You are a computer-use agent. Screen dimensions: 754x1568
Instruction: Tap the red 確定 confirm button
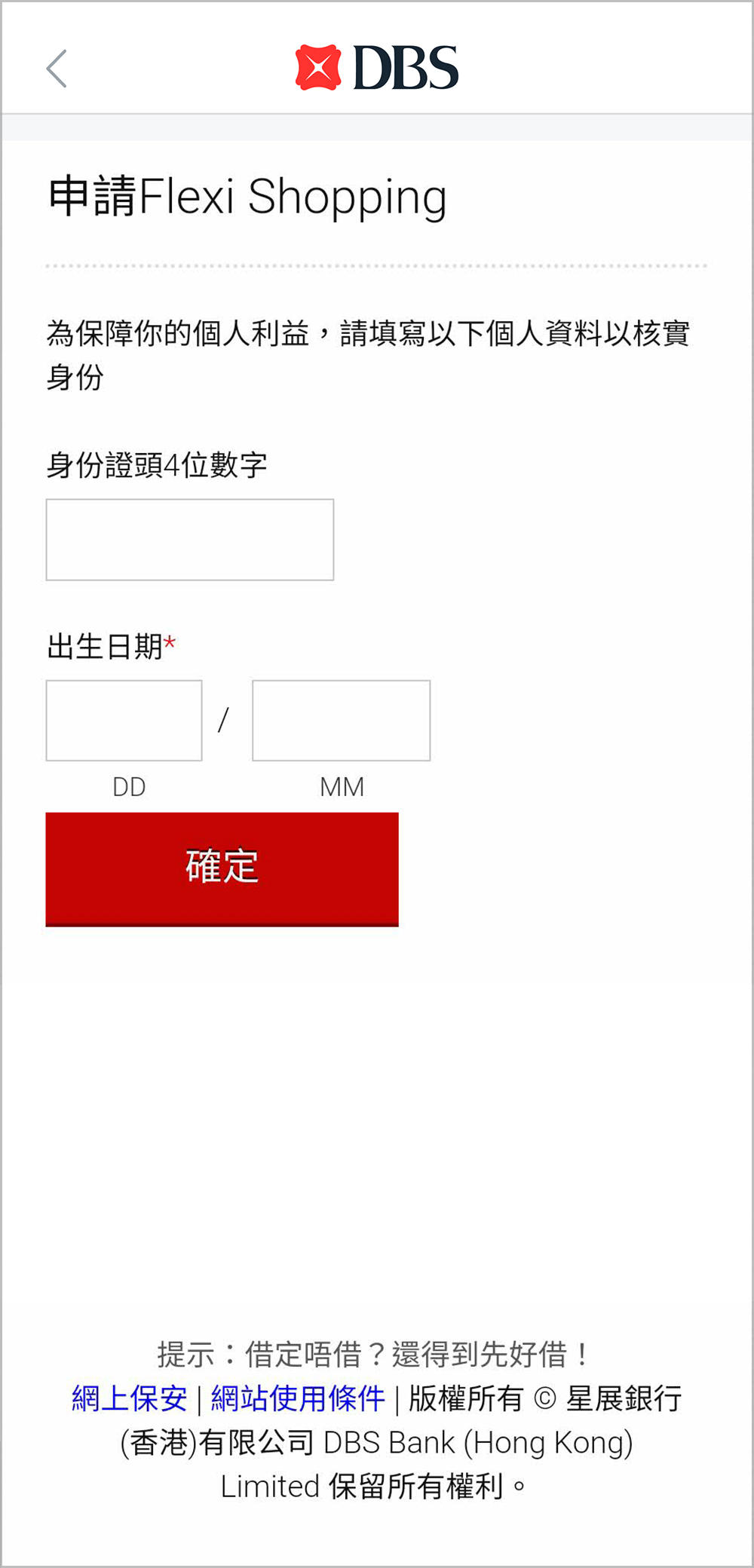222,868
